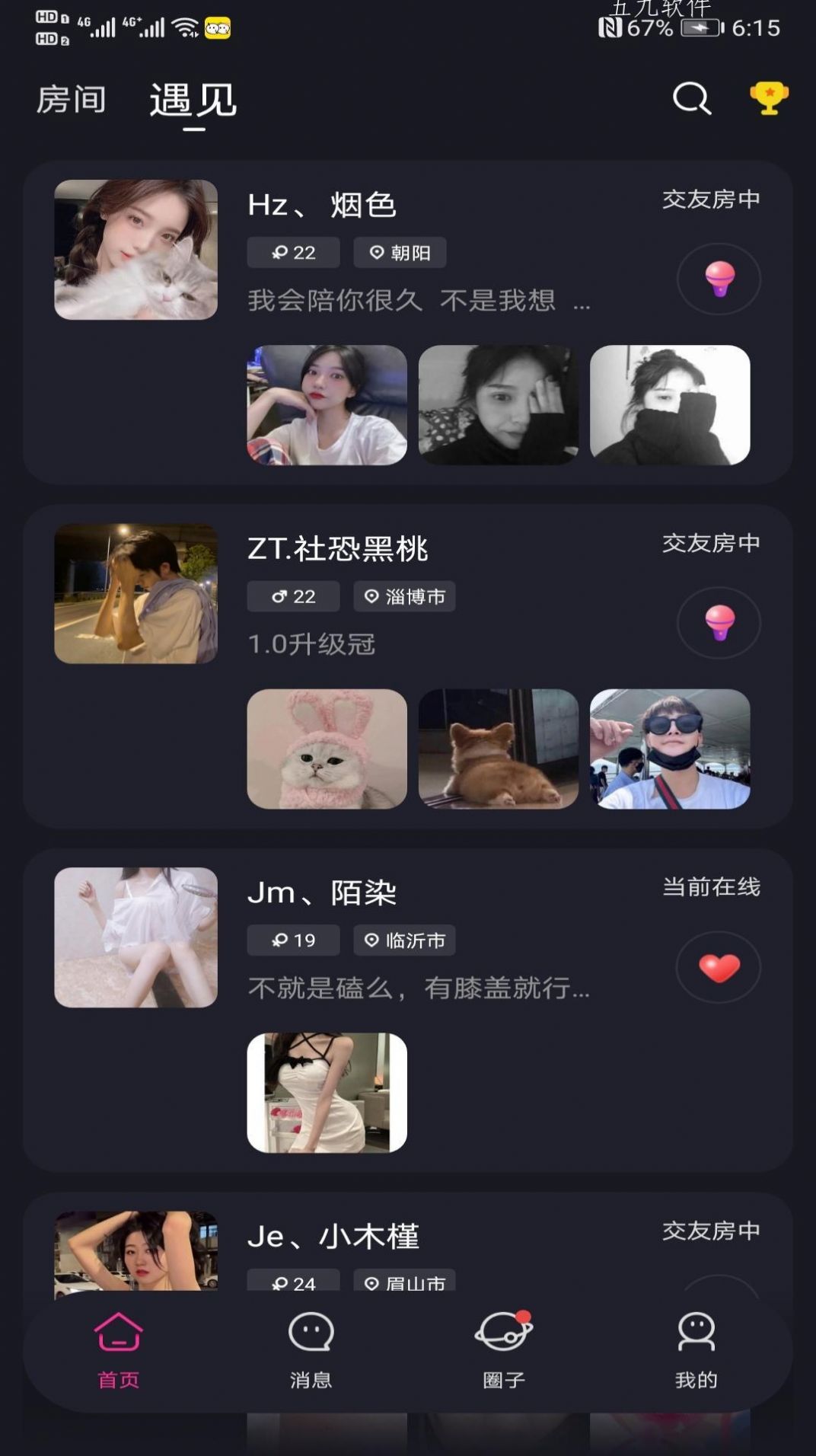Viewport: 816px width, 1456px height.
Task: Open Jm、陌染's white dress photo
Action: point(327,1093)
